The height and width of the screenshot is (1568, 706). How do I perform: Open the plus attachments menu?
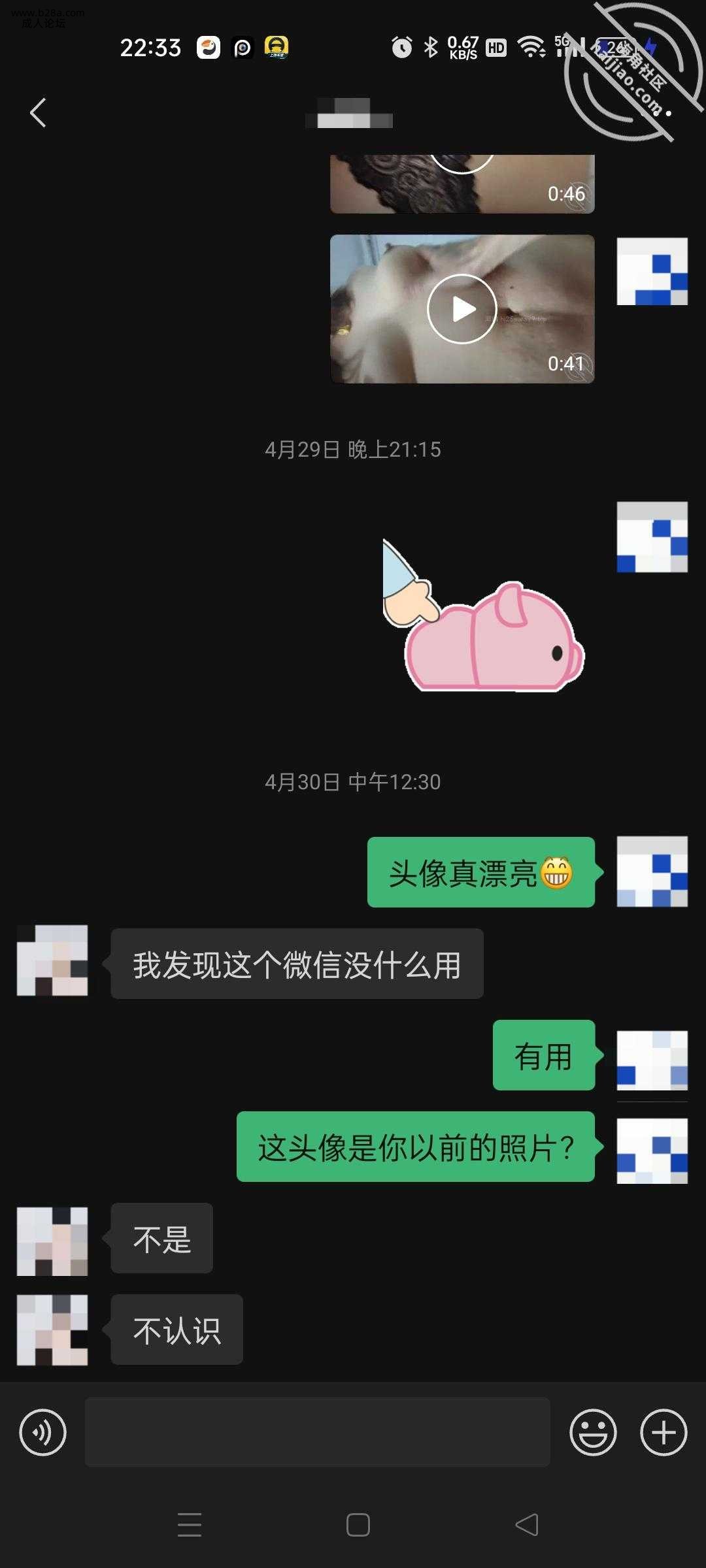tap(664, 1433)
